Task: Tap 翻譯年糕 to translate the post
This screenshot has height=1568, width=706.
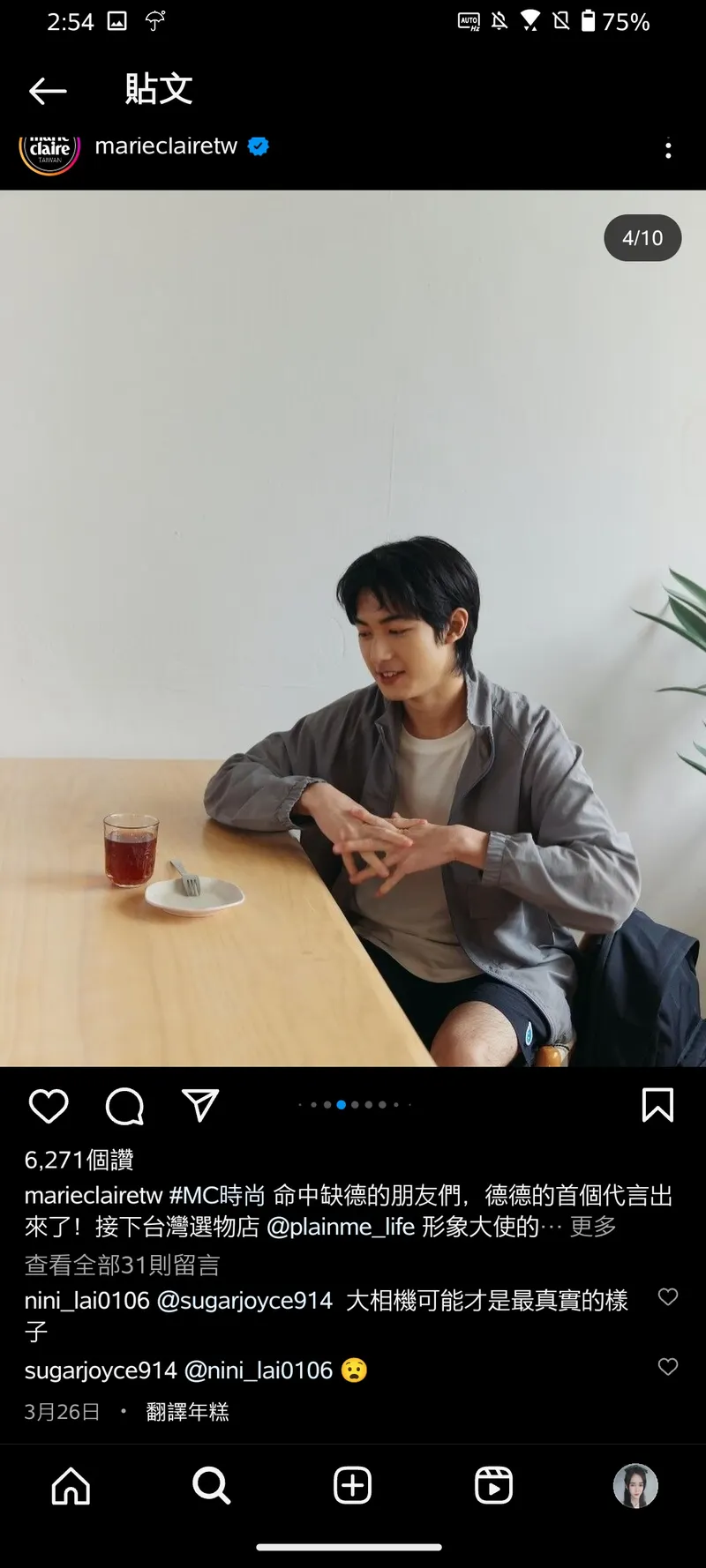Action: pyautogui.click(x=187, y=1412)
